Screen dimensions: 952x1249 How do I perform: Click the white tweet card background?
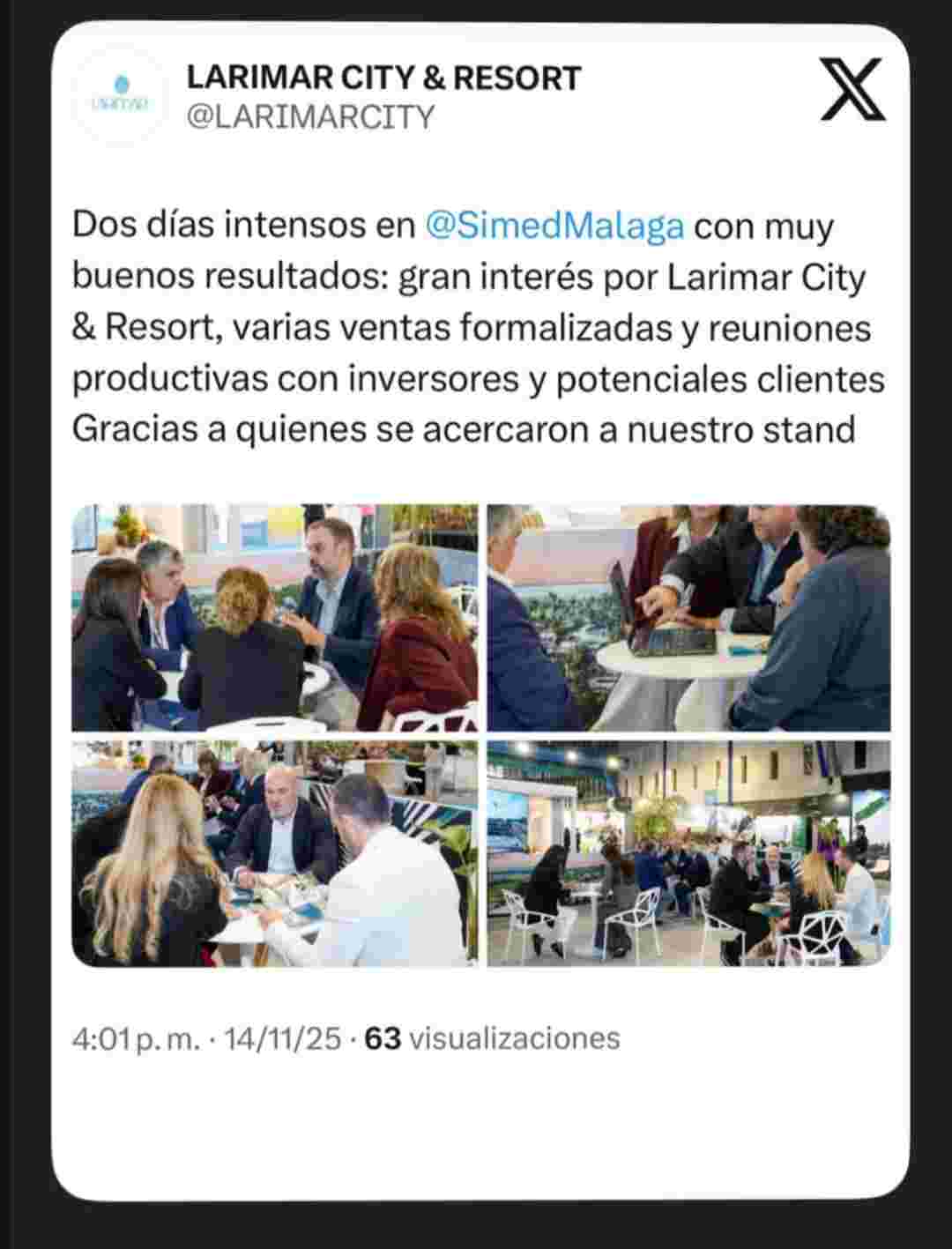click(476, 1128)
